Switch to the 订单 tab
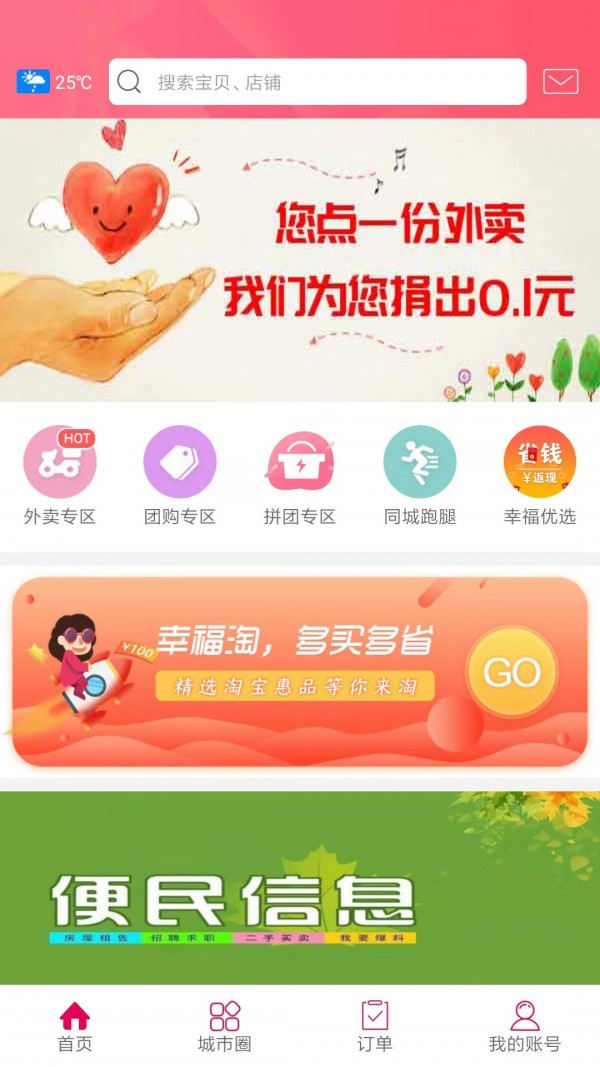Viewport: 600px width, 1067px height. click(375, 1027)
